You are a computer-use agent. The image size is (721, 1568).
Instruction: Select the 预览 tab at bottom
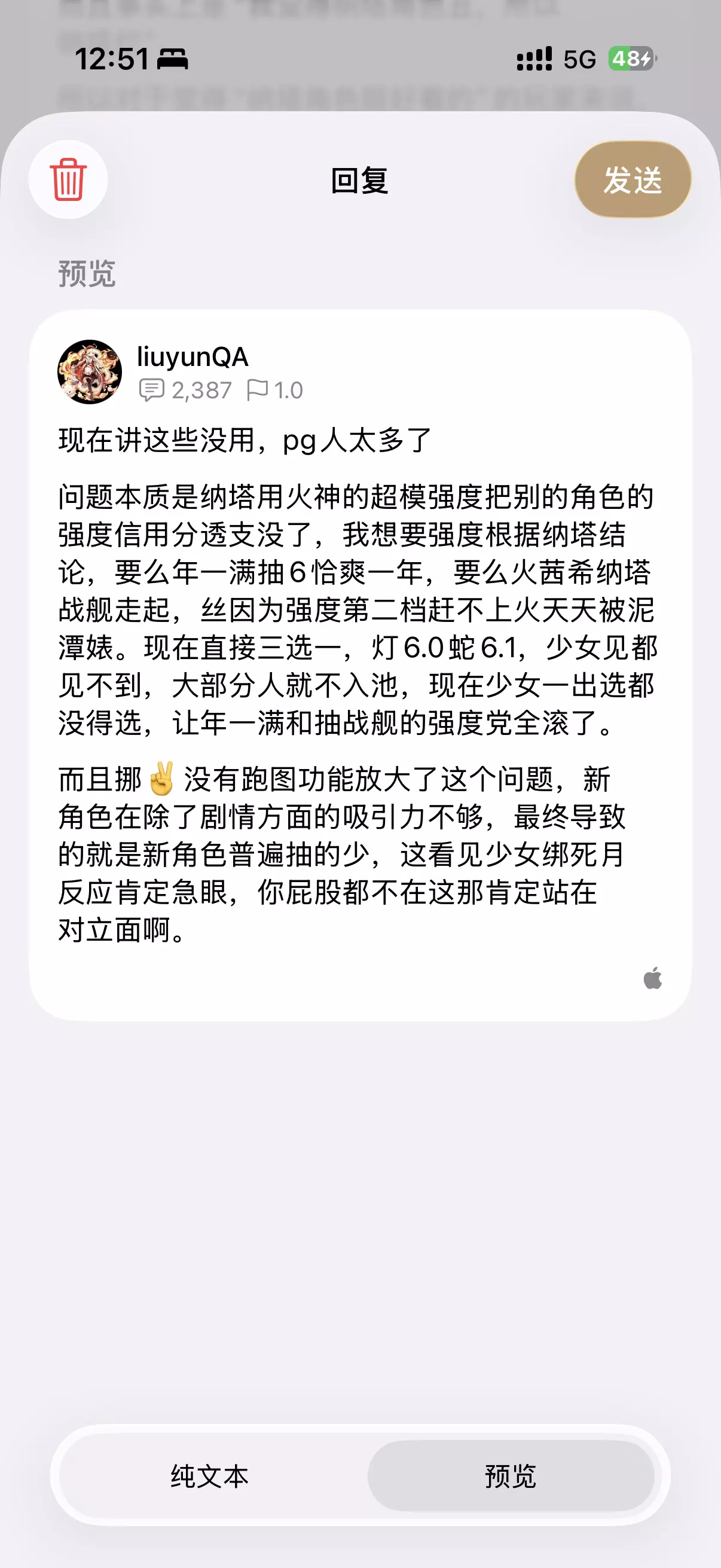click(511, 1475)
